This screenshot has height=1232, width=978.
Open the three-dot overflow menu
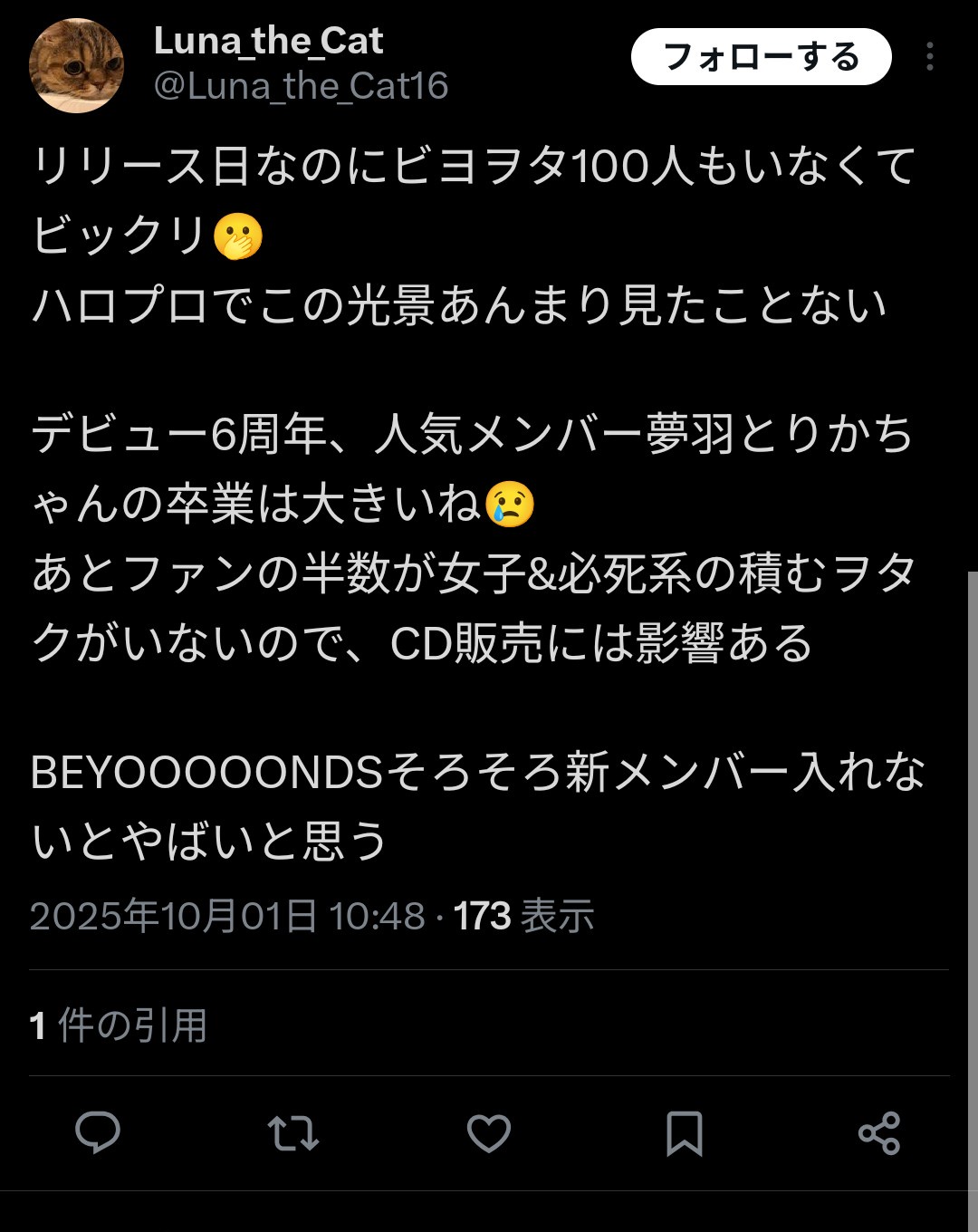point(929,57)
